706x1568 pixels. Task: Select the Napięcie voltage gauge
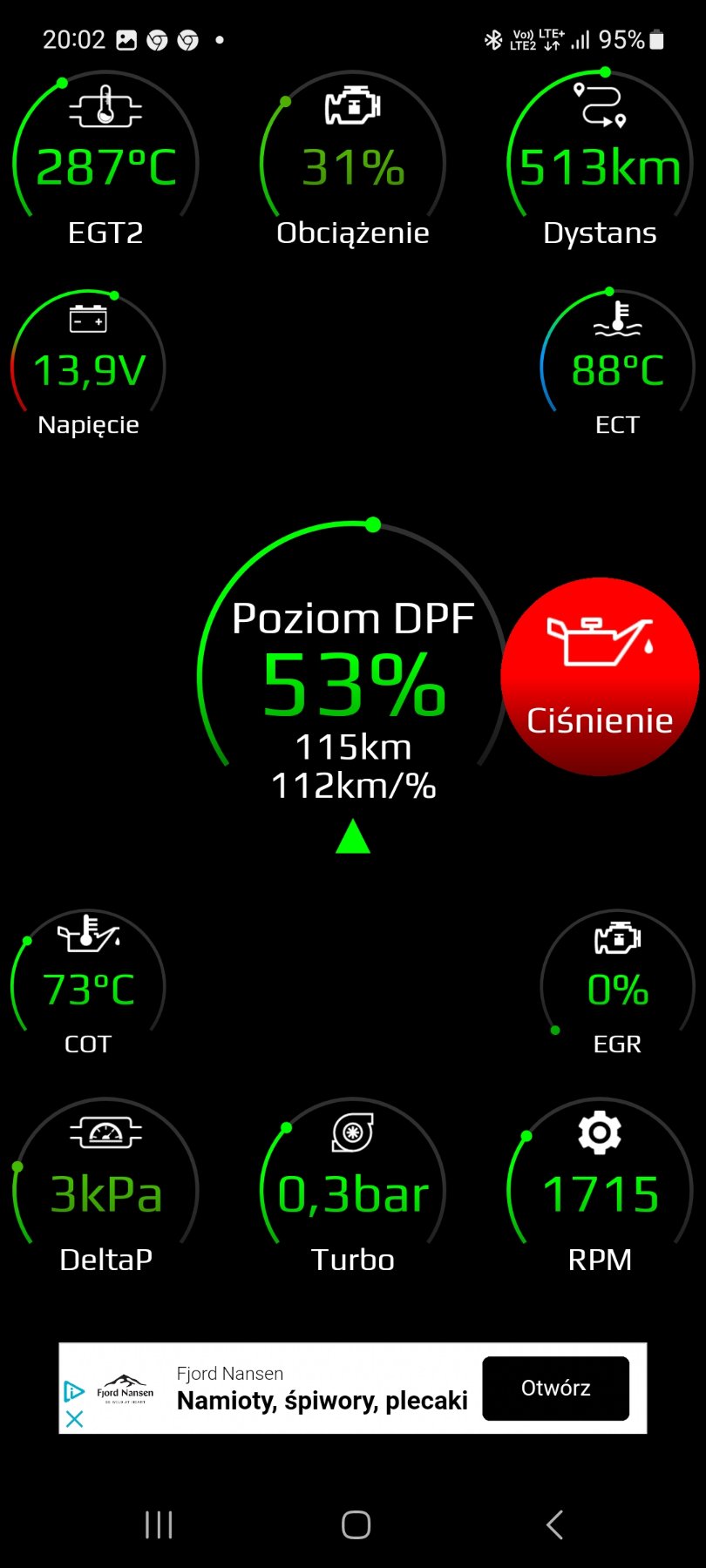point(88,366)
